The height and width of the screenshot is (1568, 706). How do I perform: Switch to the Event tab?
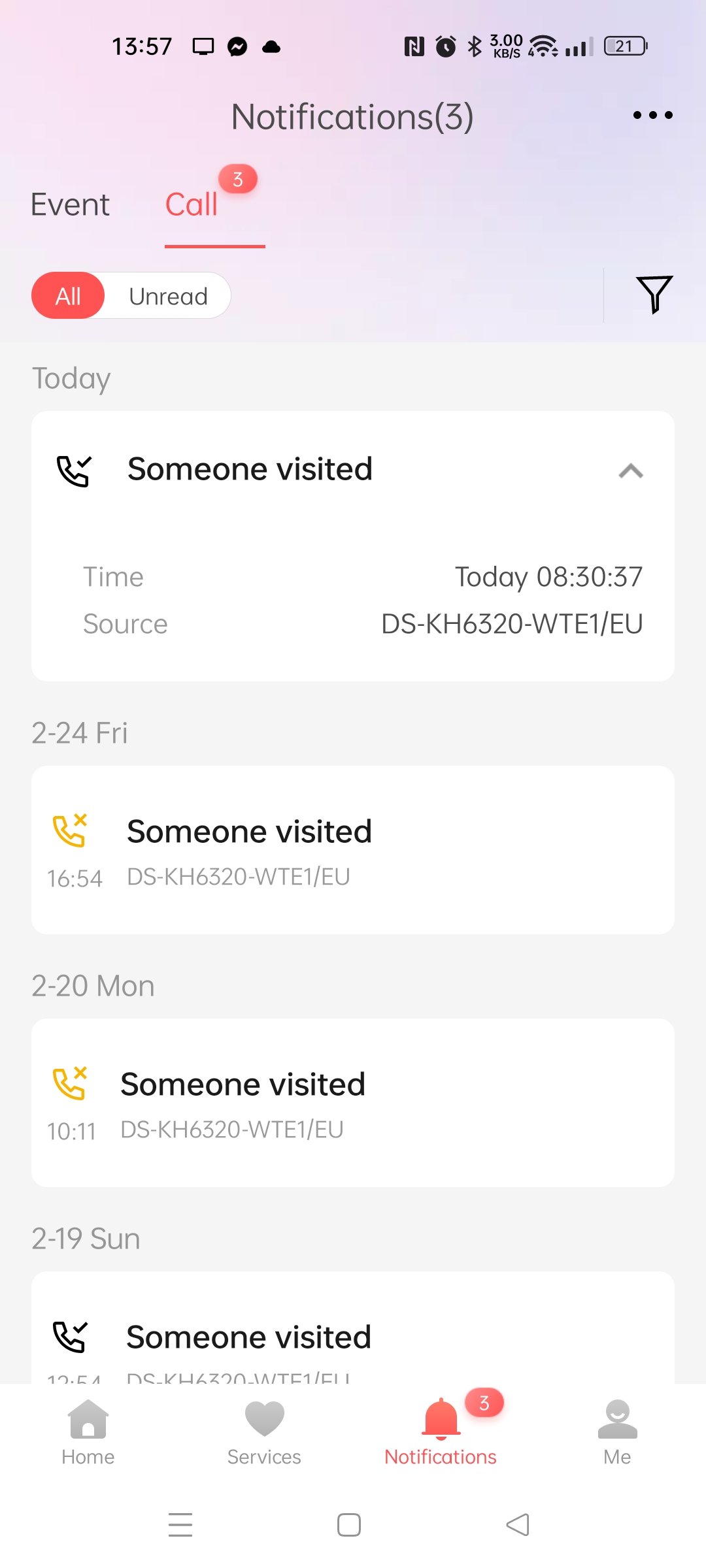tap(70, 204)
